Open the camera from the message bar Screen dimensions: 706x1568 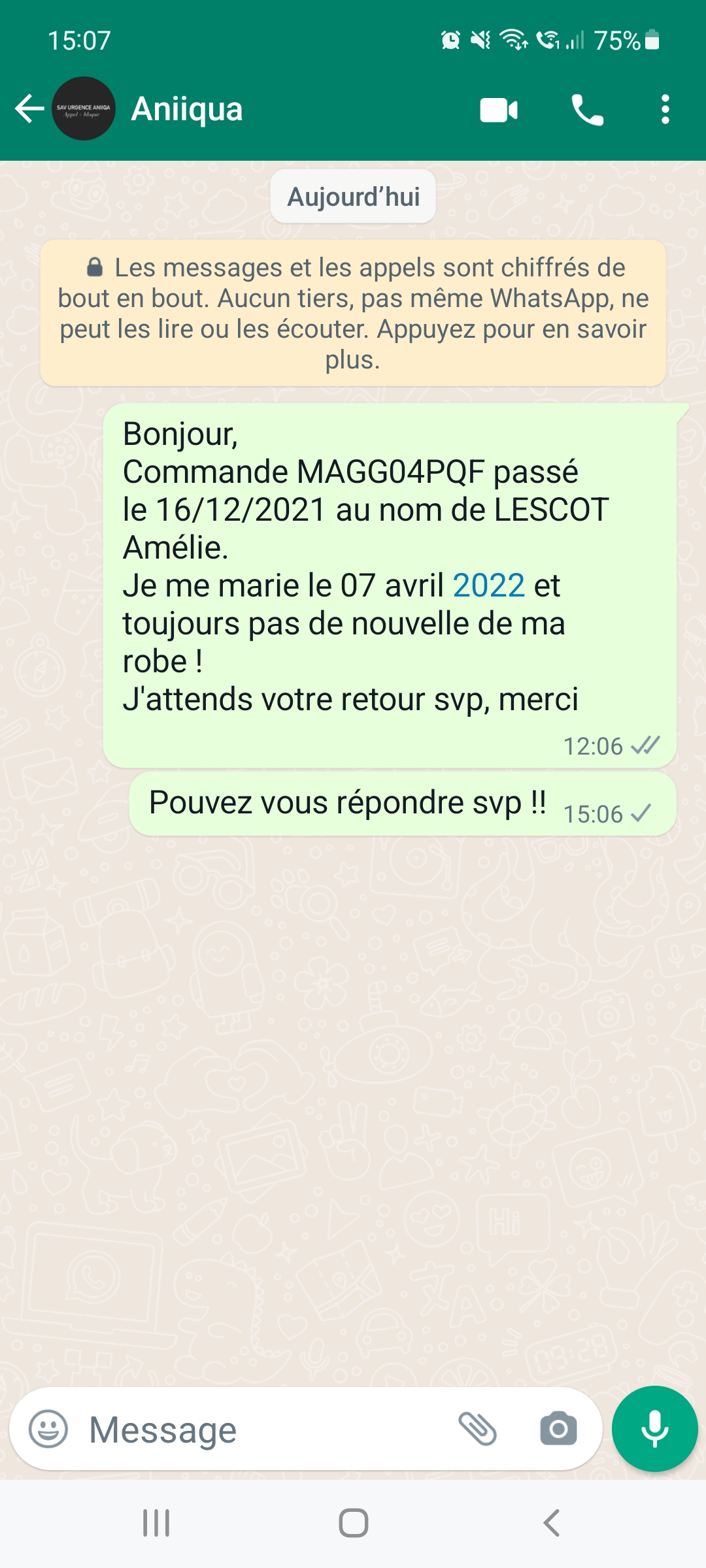coord(558,1429)
